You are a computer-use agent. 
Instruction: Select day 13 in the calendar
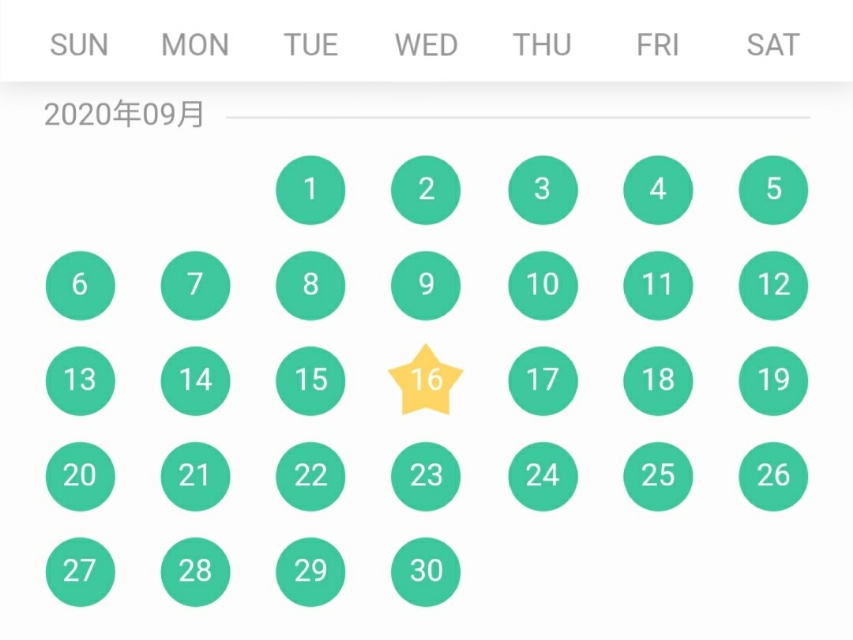pos(80,380)
